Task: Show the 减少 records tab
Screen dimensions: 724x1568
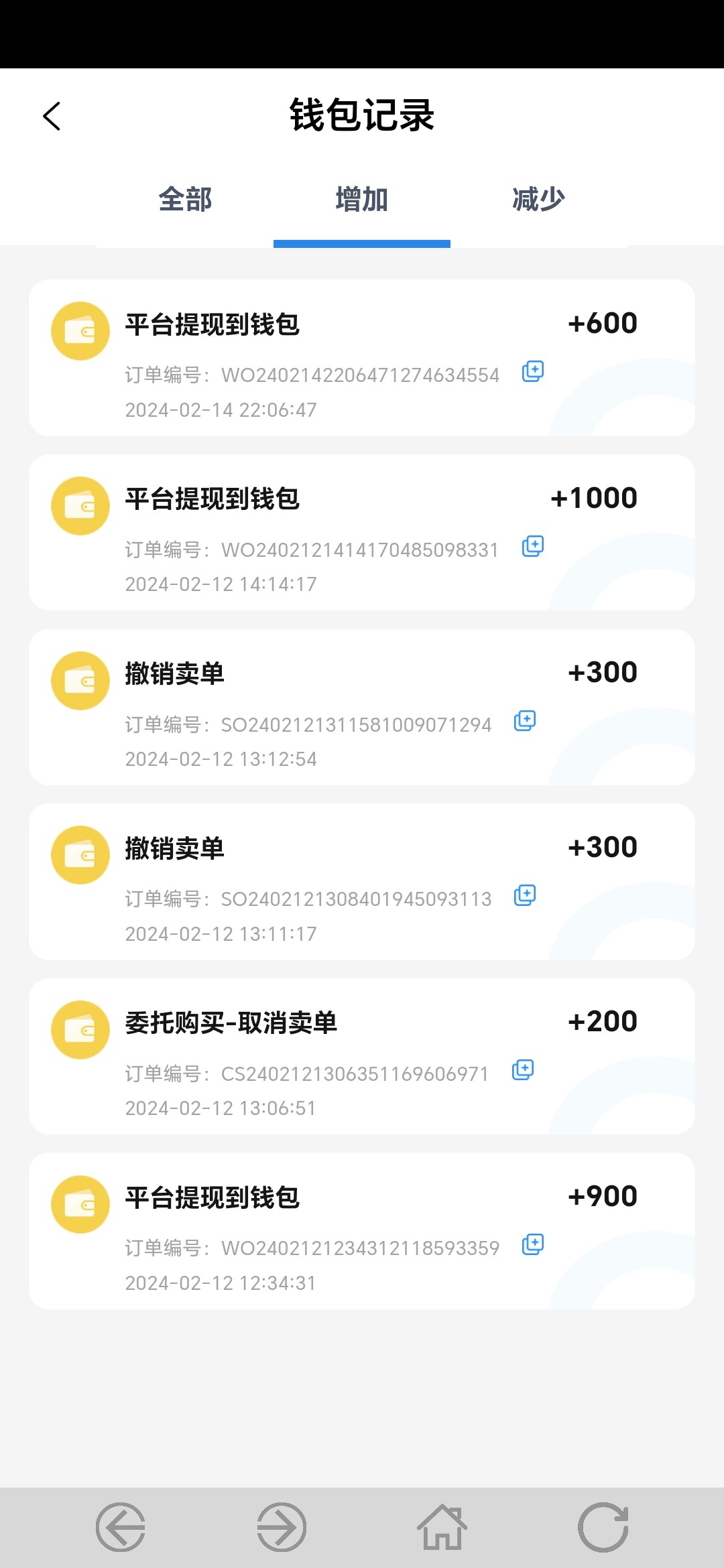Action: 538,200
